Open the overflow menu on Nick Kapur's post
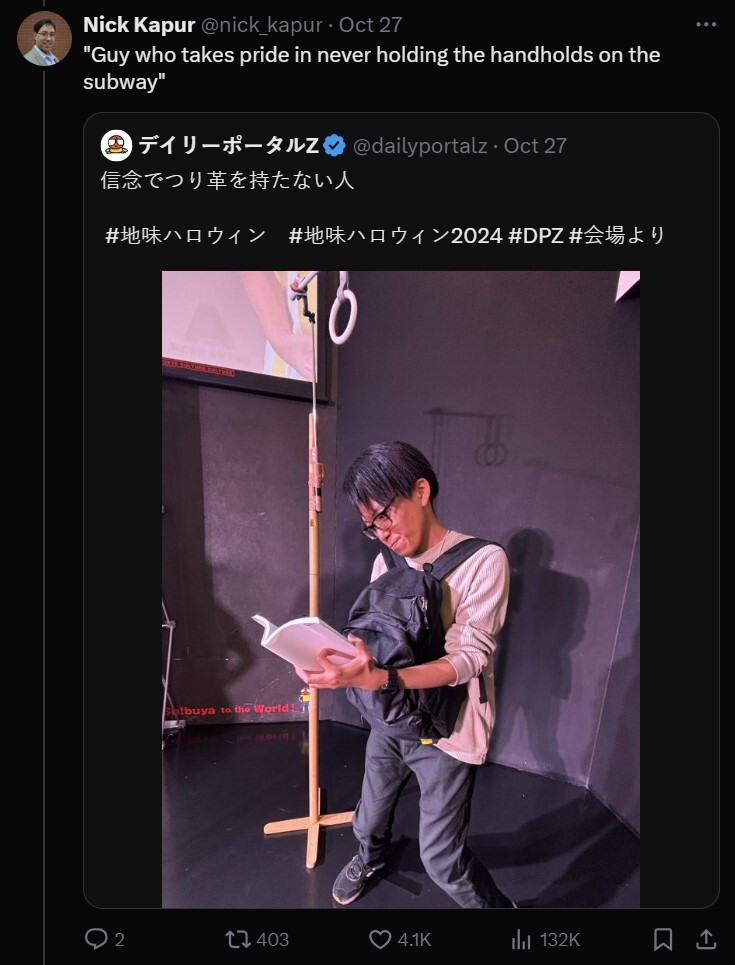This screenshot has width=735, height=965. (x=706, y=24)
